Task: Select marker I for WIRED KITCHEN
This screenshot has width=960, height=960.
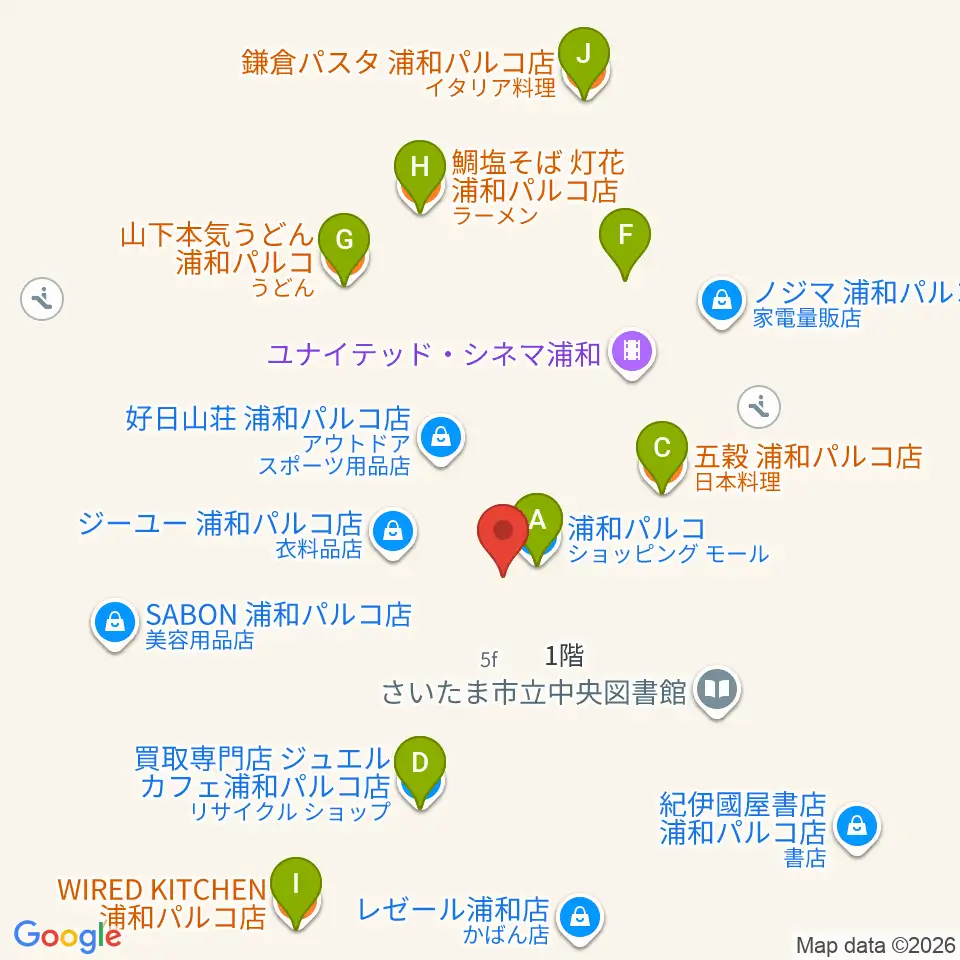Action: pos(296,888)
